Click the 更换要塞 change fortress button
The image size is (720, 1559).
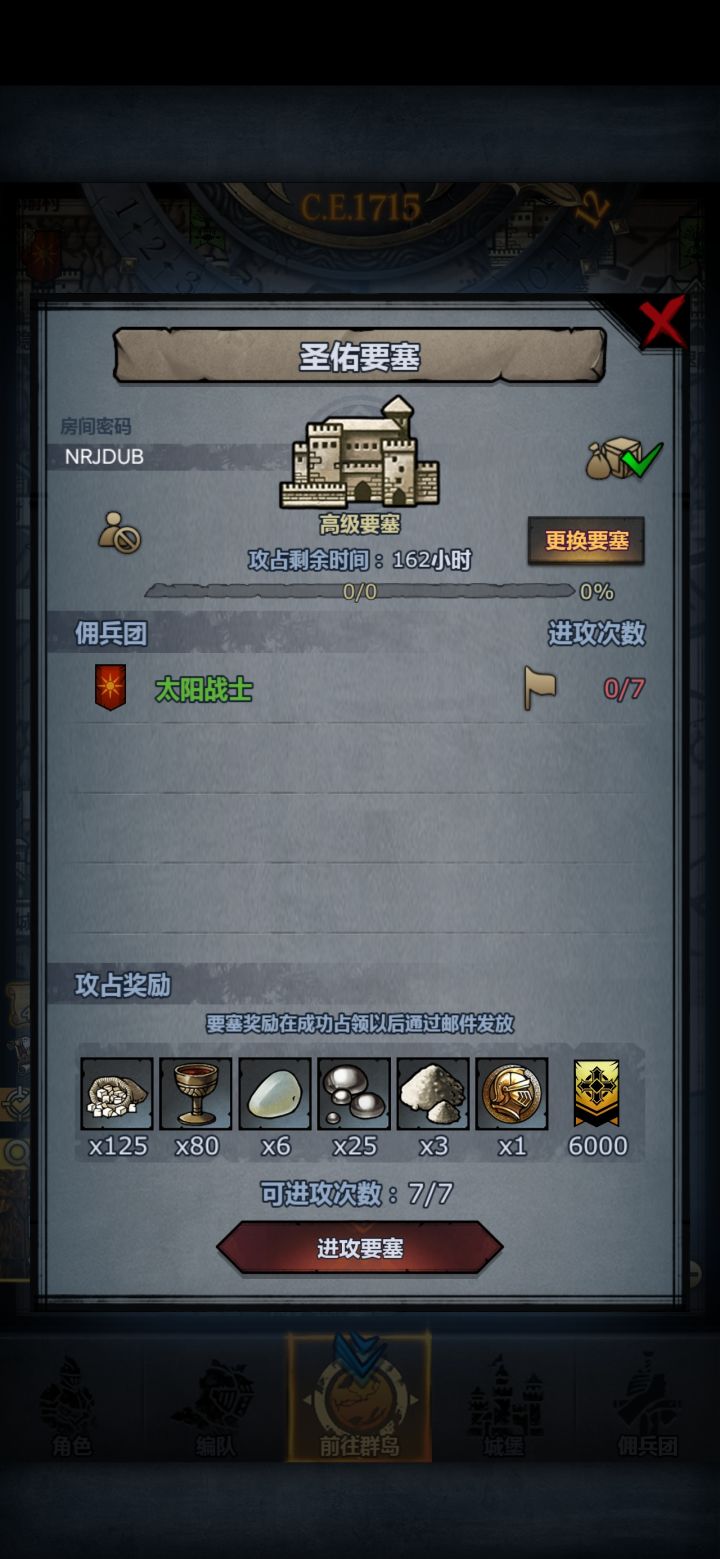point(586,539)
